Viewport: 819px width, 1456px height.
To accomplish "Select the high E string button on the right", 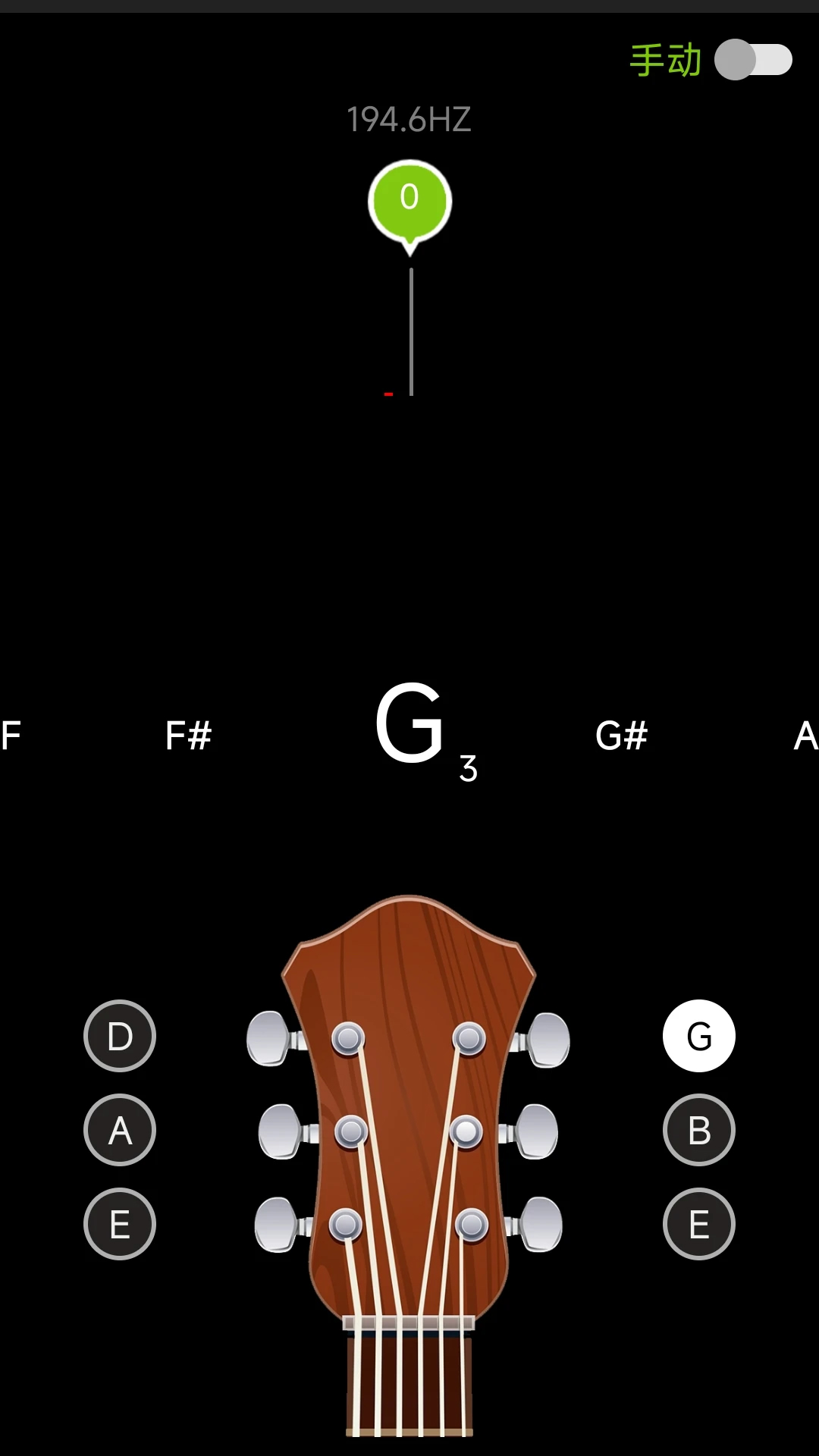I will [x=699, y=1224].
